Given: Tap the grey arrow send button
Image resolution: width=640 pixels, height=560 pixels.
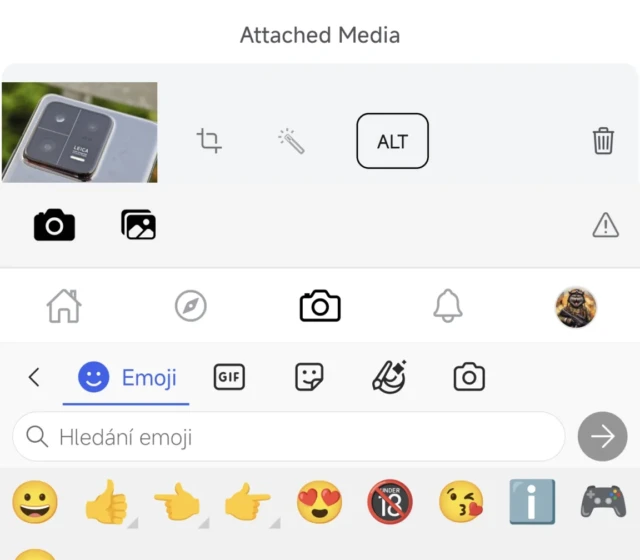Looking at the screenshot, I should [x=603, y=437].
